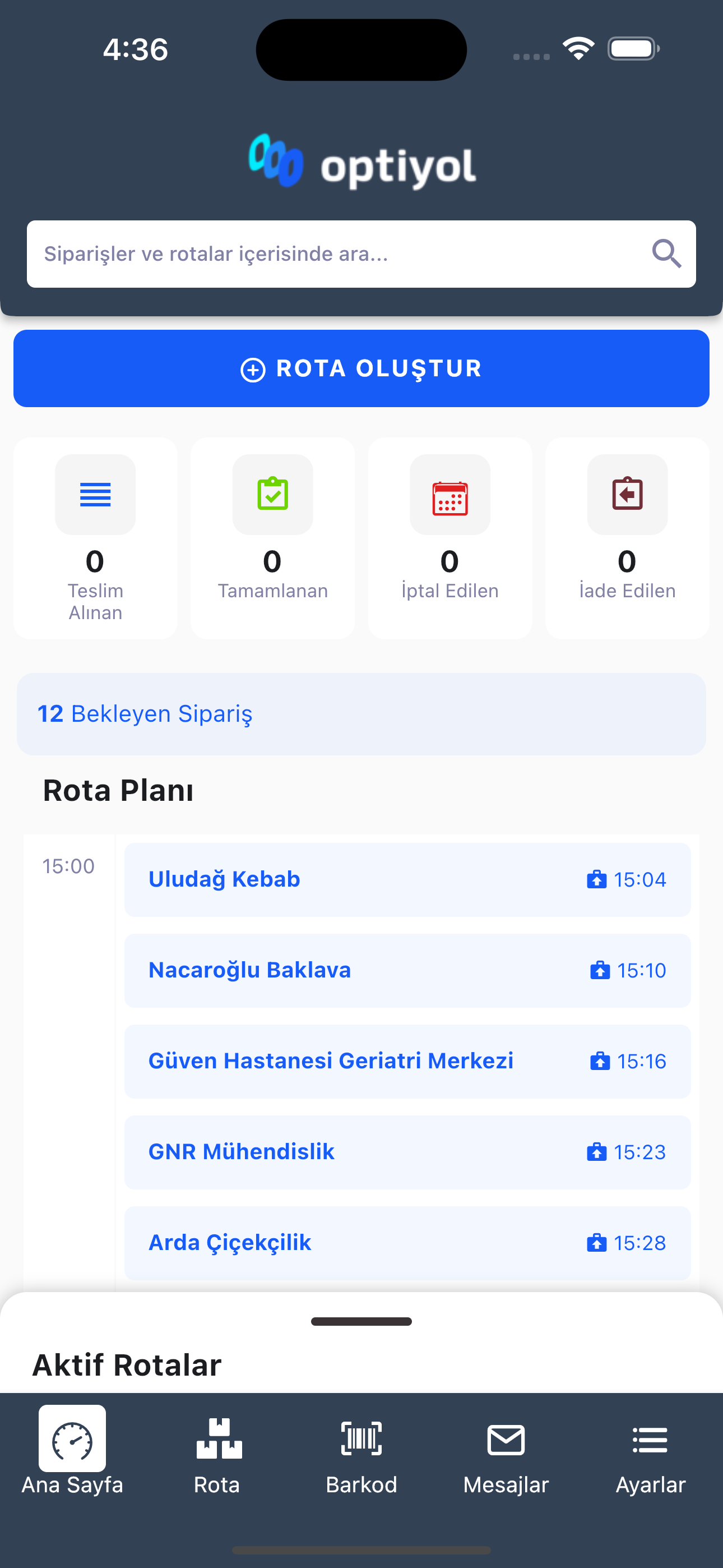Open the Tamamlanan card

coord(272,537)
